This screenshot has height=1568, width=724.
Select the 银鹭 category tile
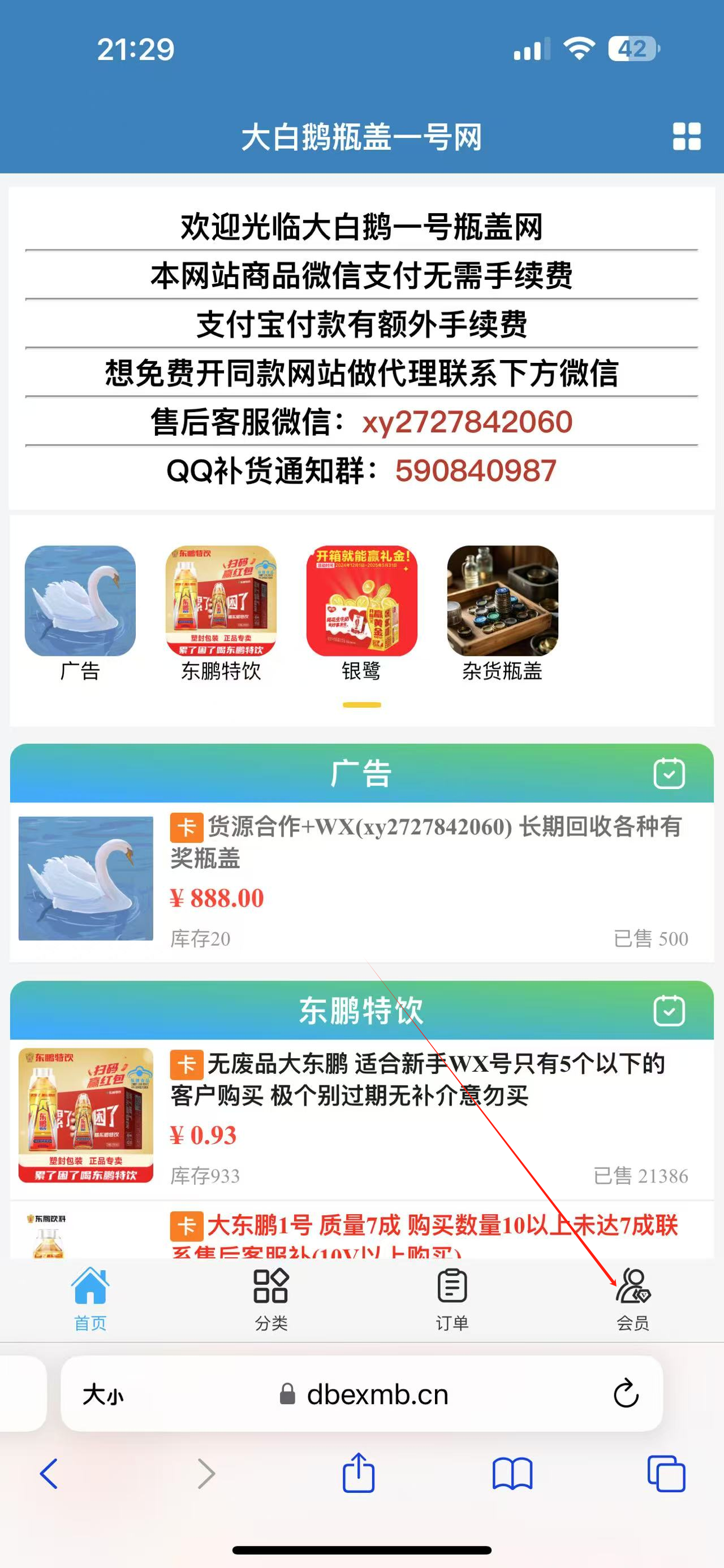pyautogui.click(x=361, y=611)
